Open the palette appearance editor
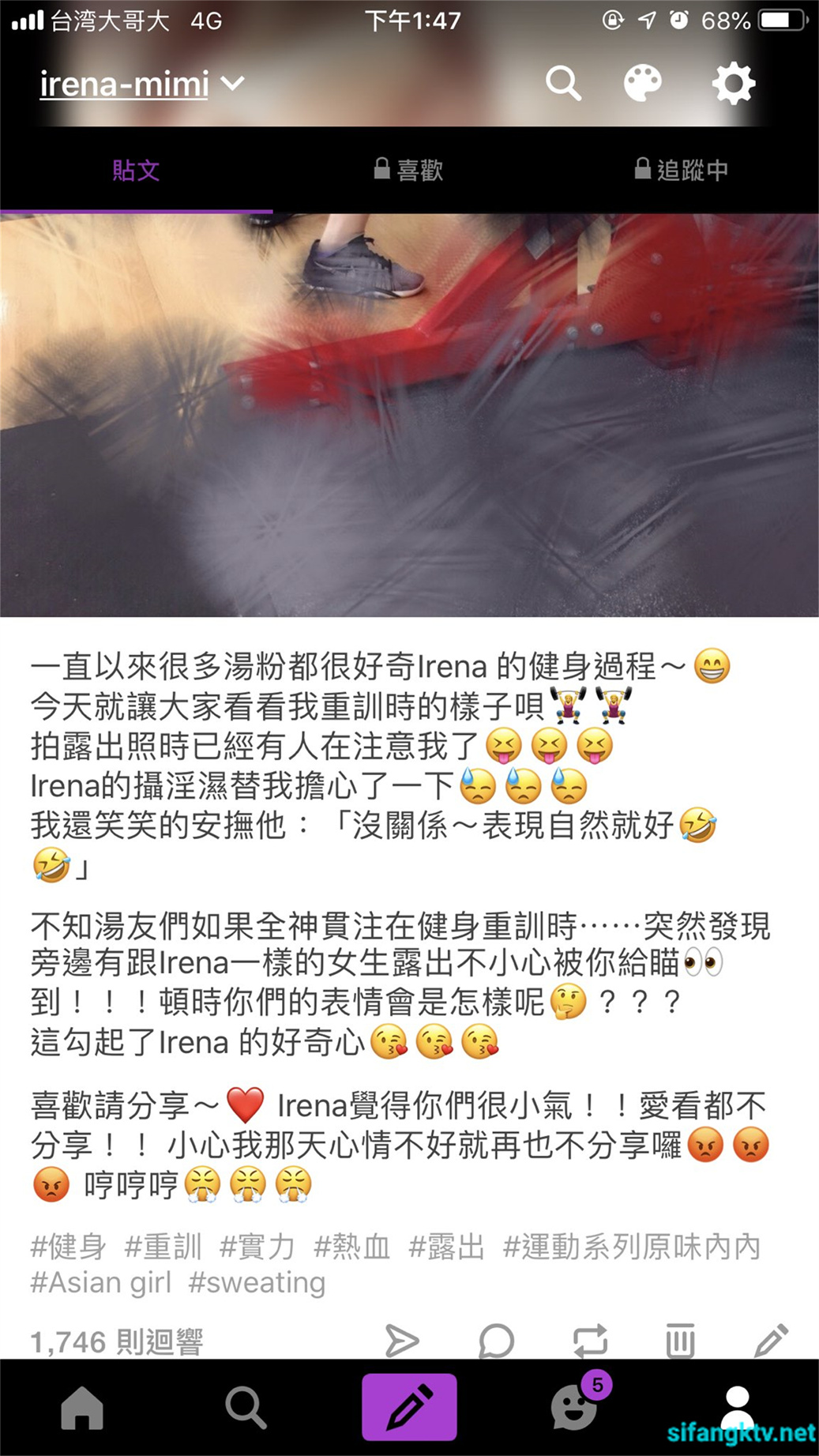This screenshot has width=819, height=1456. 642,83
